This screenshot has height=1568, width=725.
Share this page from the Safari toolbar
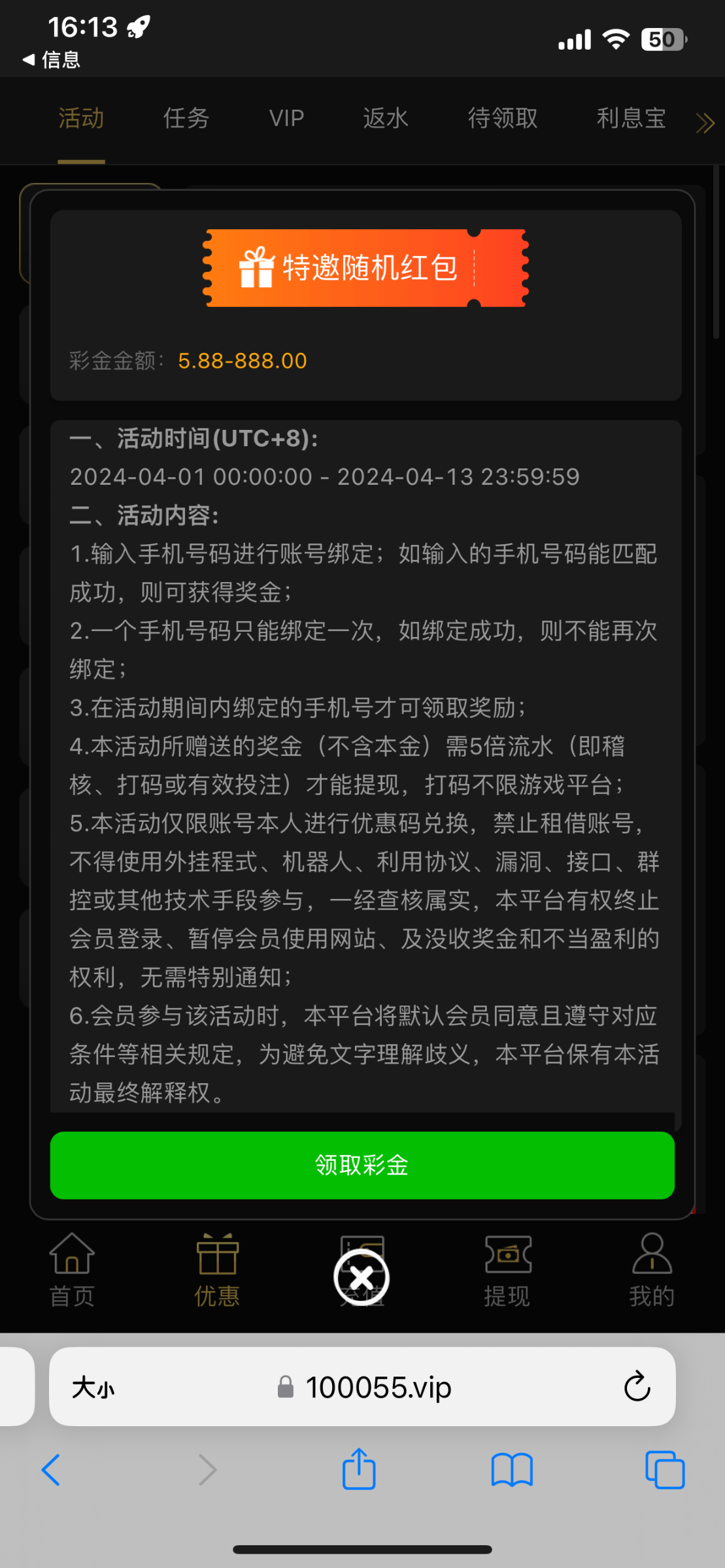point(359,1470)
